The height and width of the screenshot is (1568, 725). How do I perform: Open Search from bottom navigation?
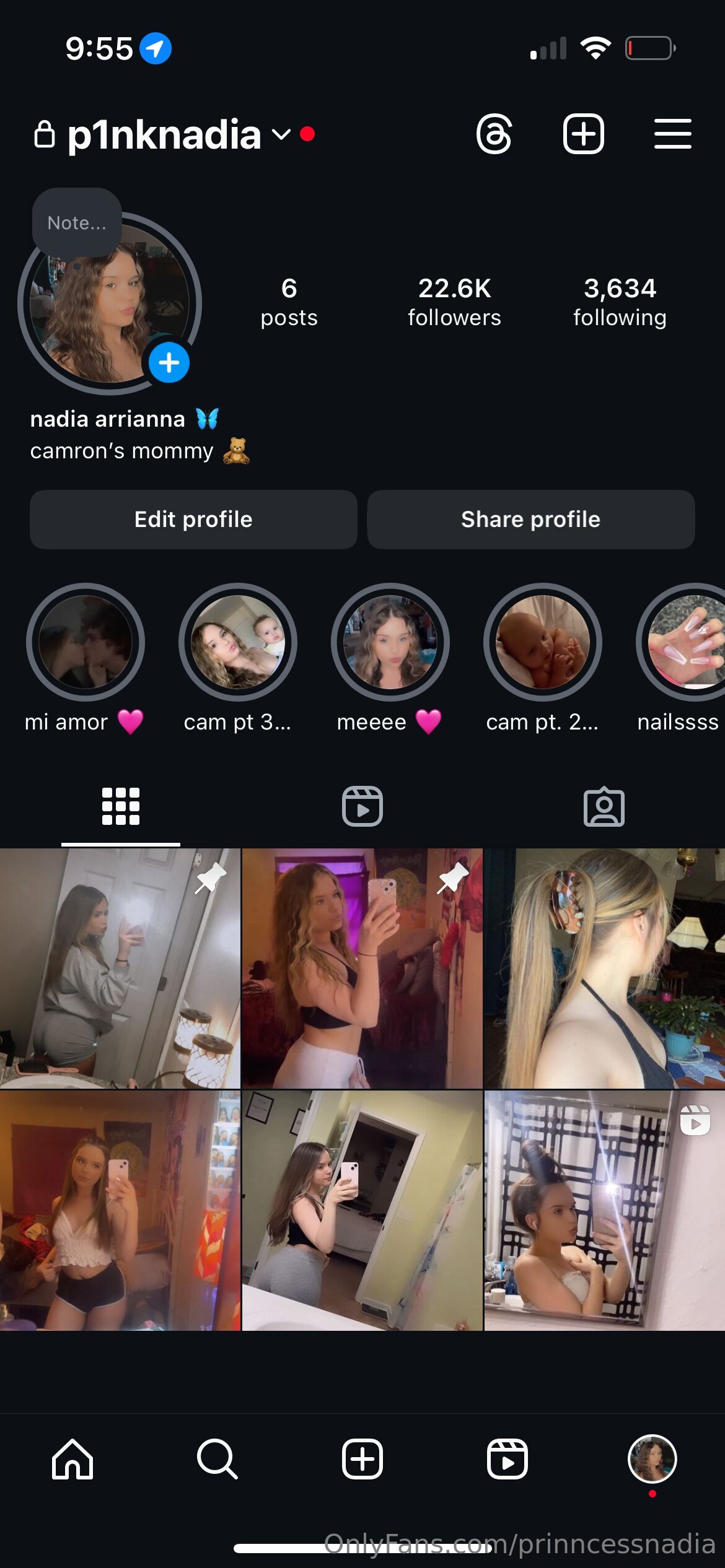(217, 1458)
